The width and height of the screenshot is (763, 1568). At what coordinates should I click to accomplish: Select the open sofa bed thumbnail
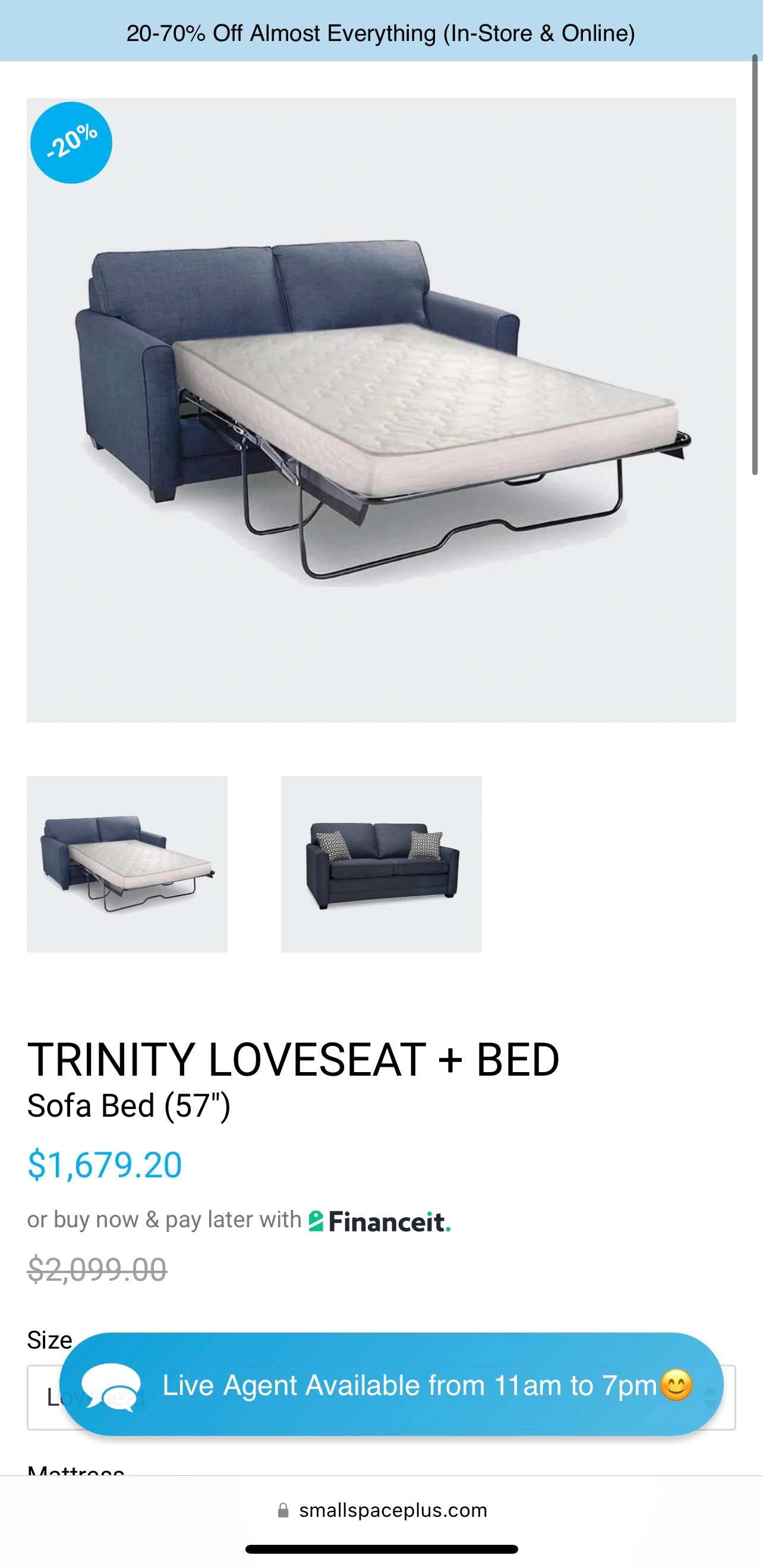(127, 864)
